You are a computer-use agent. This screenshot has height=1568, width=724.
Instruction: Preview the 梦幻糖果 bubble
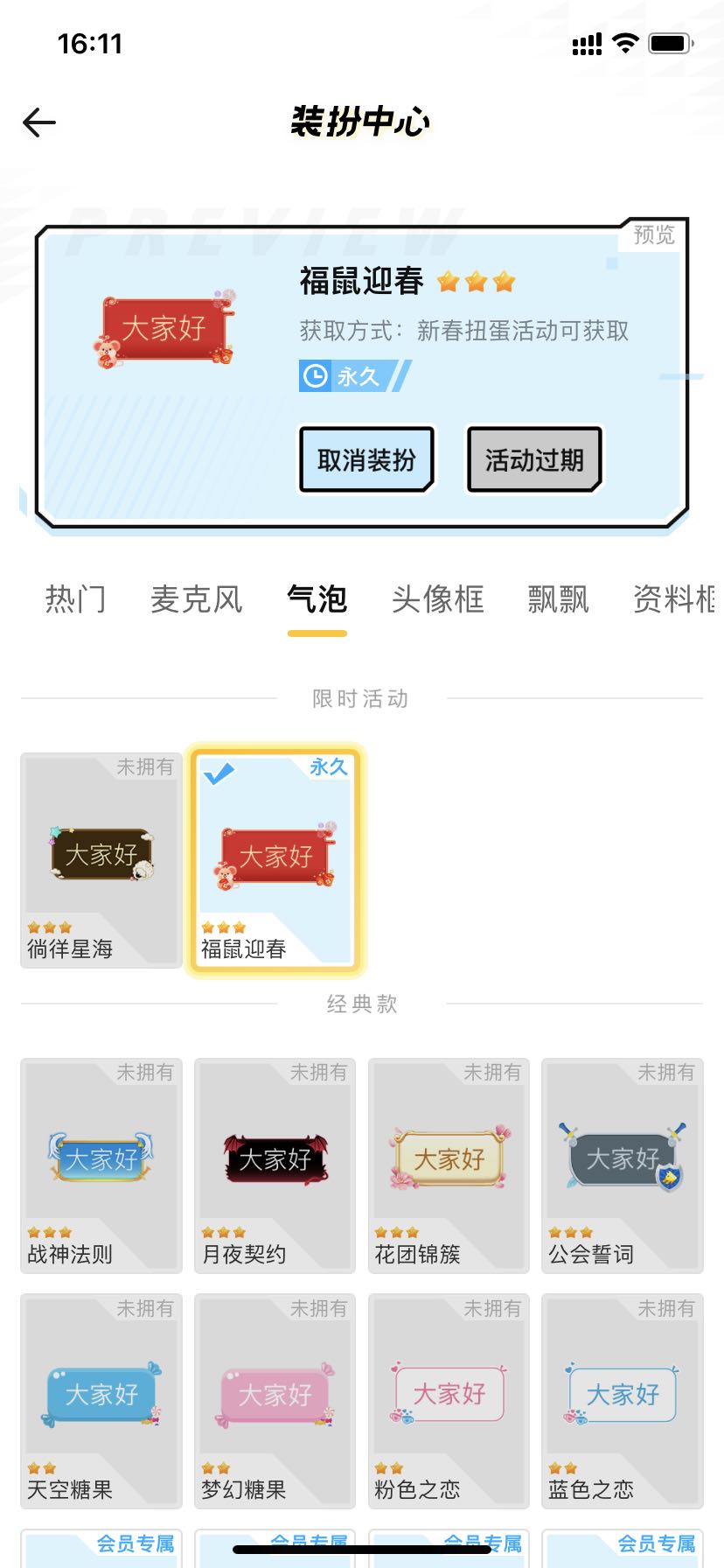click(x=275, y=1401)
